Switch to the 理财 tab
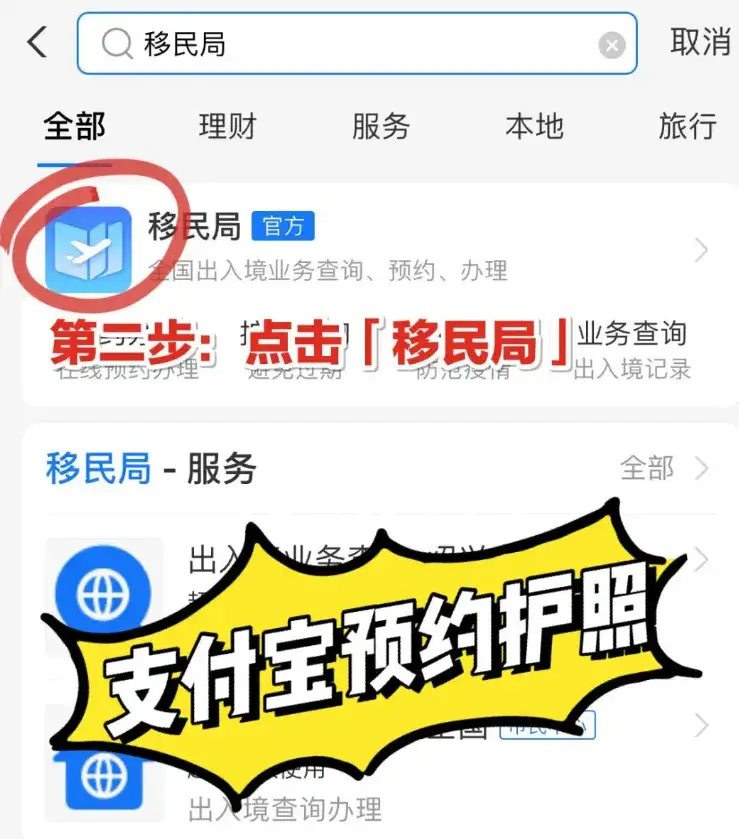Viewport: 739px width, 839px height. tap(227, 126)
